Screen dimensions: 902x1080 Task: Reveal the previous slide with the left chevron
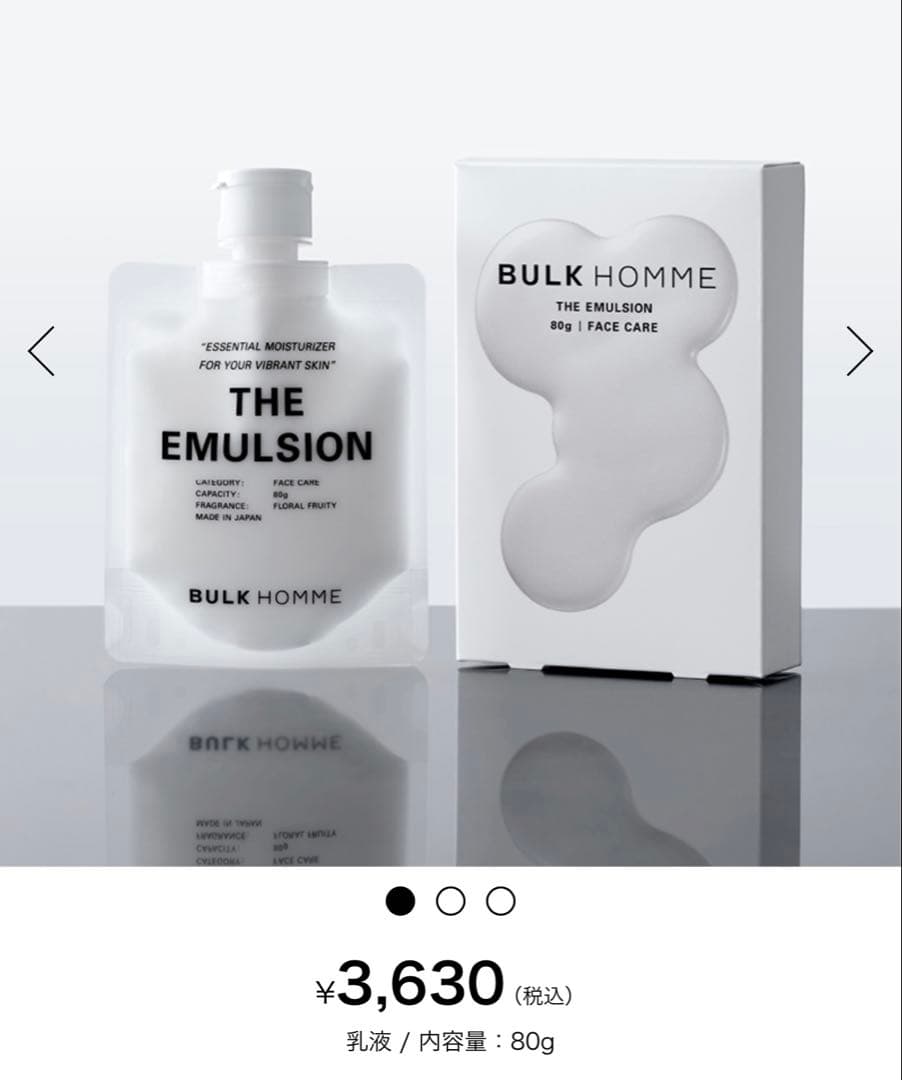point(41,349)
